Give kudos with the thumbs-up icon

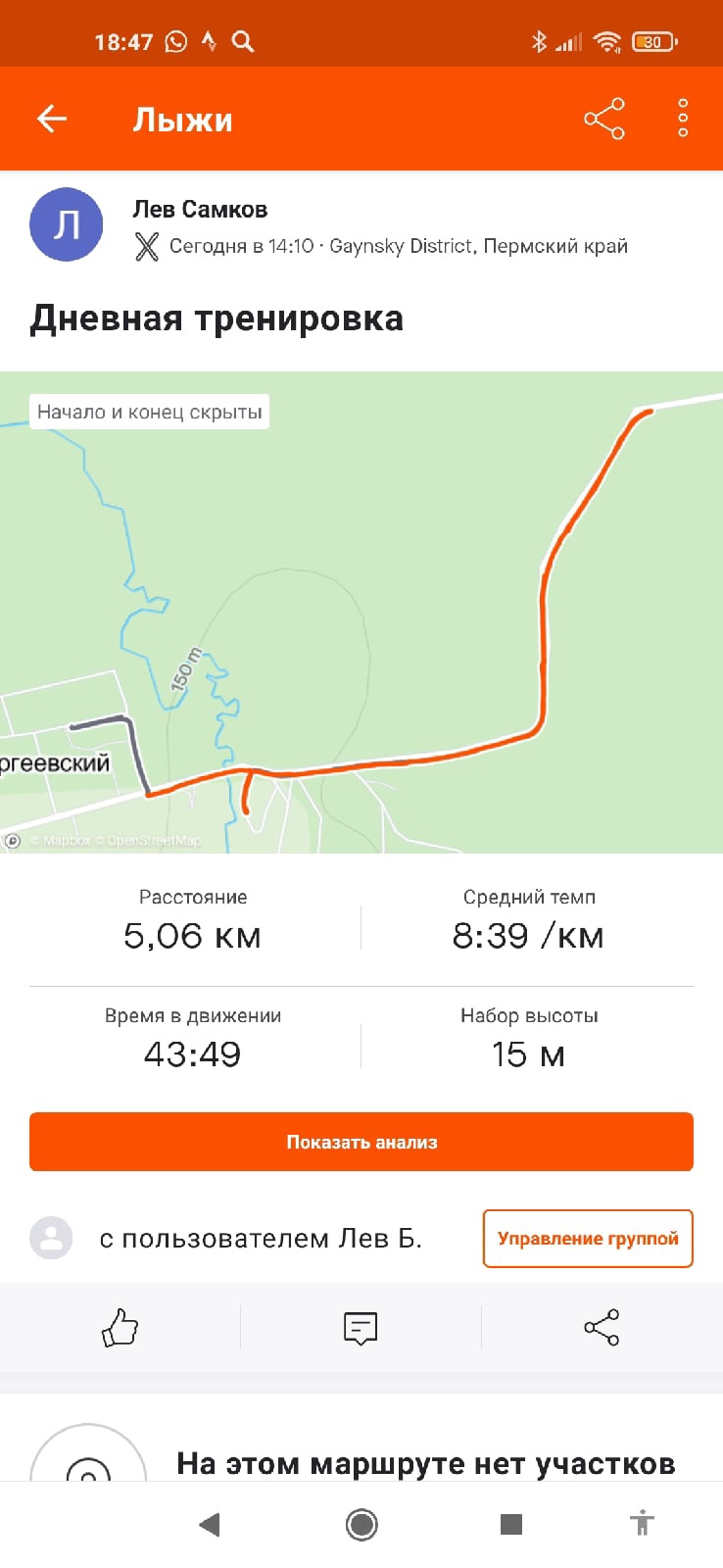point(120,1328)
